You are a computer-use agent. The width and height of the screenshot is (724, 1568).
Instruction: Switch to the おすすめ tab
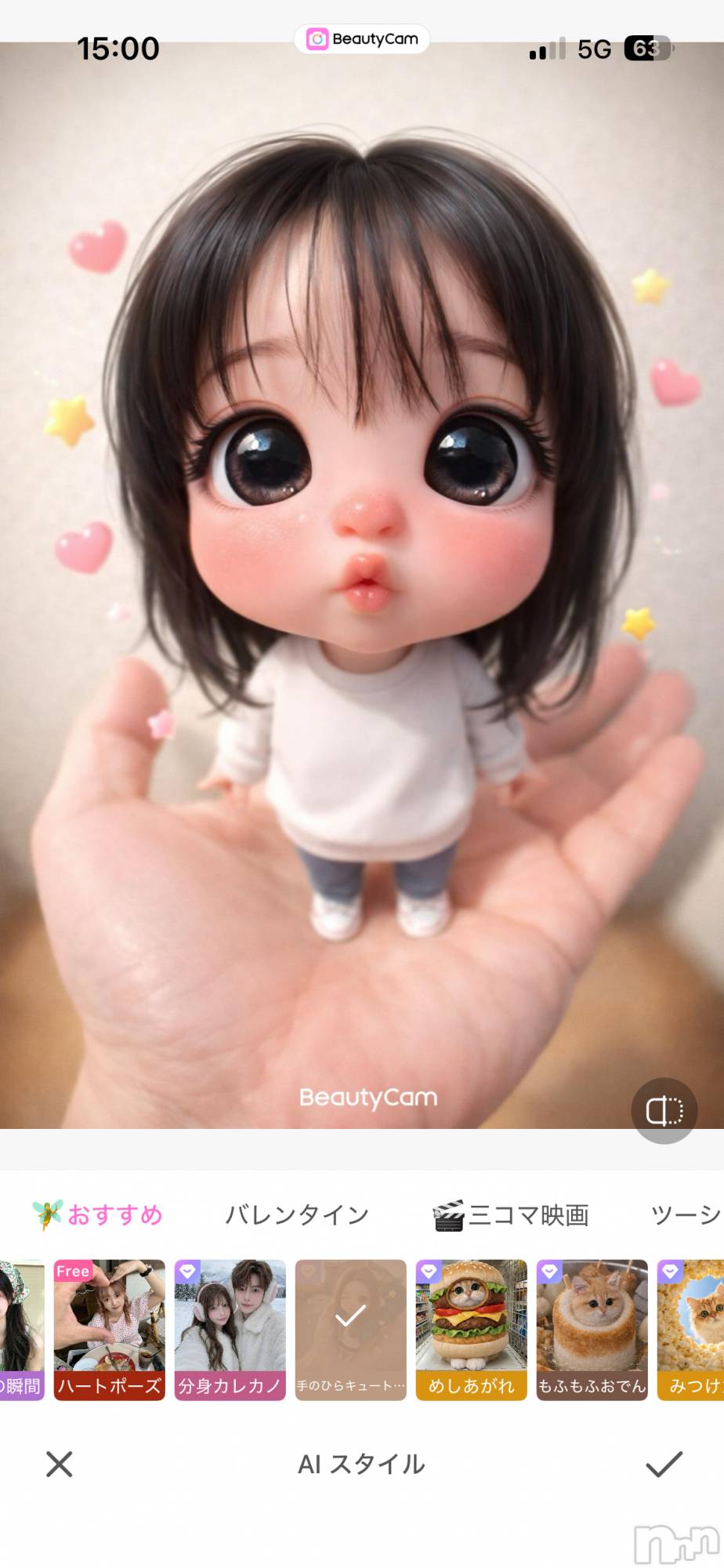99,1214
